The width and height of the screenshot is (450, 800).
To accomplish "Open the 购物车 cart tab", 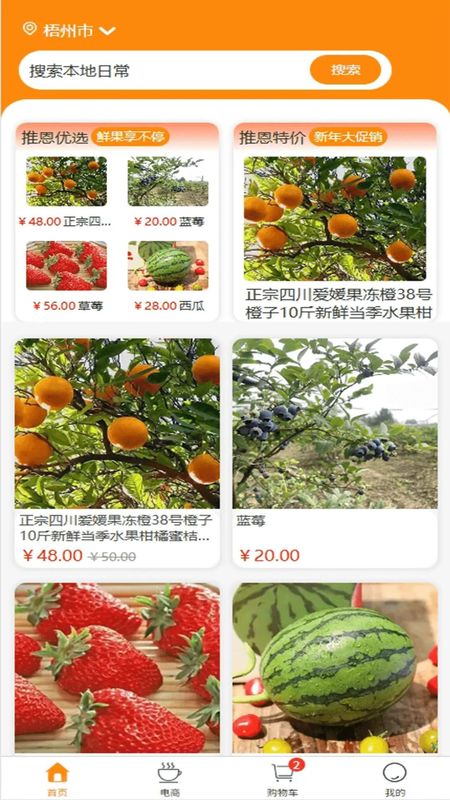I will click(x=282, y=779).
